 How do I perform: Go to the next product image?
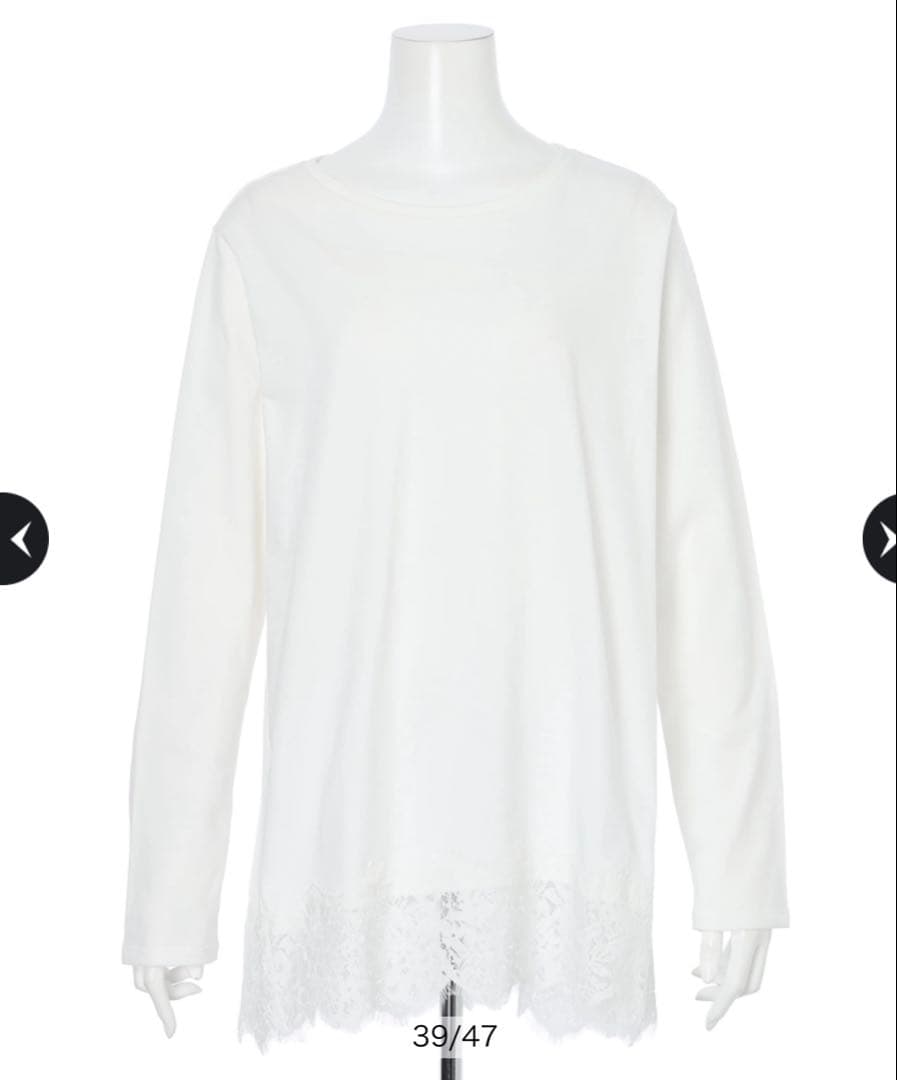881,539
